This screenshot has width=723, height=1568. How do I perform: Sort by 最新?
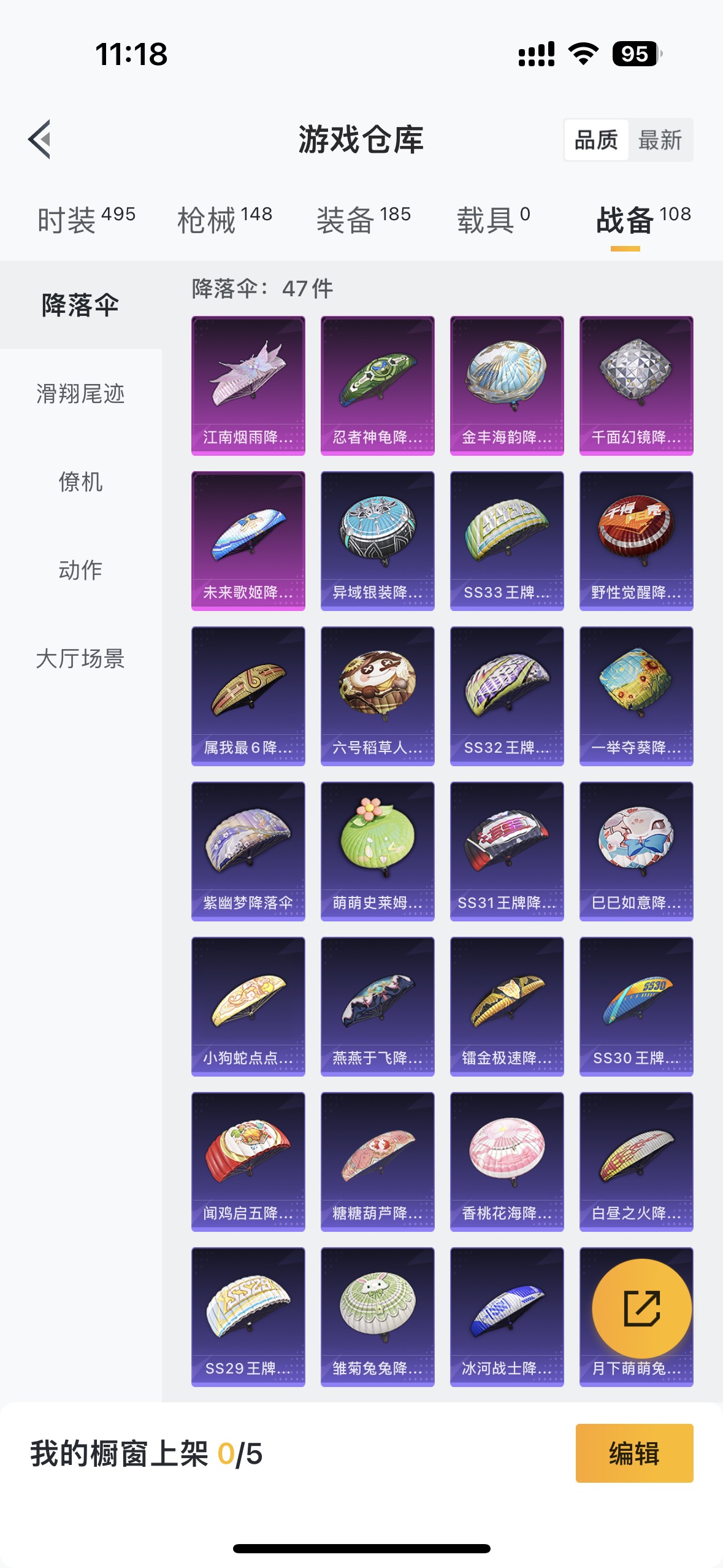tap(660, 140)
